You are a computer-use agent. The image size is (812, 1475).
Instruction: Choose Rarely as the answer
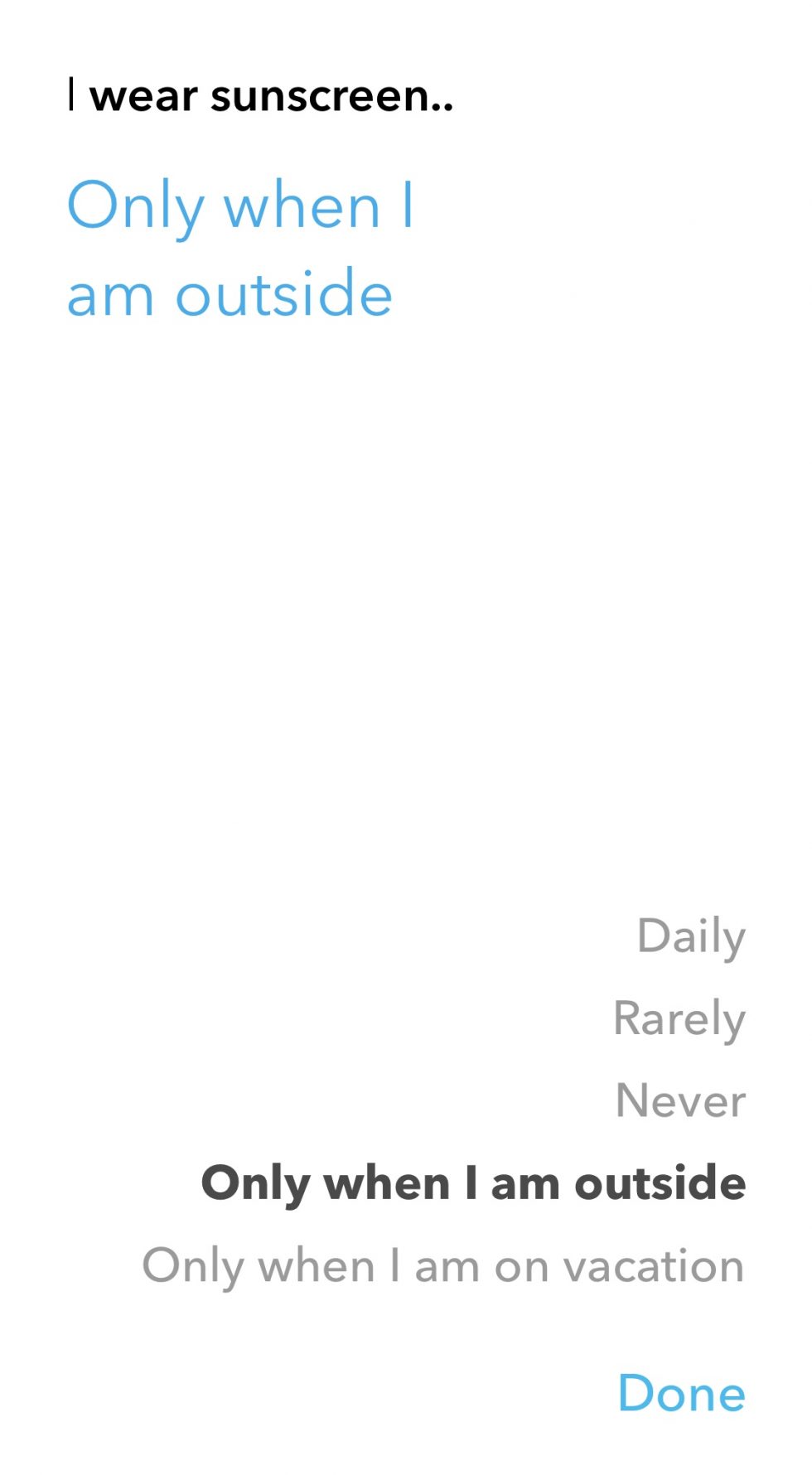[x=679, y=1020]
